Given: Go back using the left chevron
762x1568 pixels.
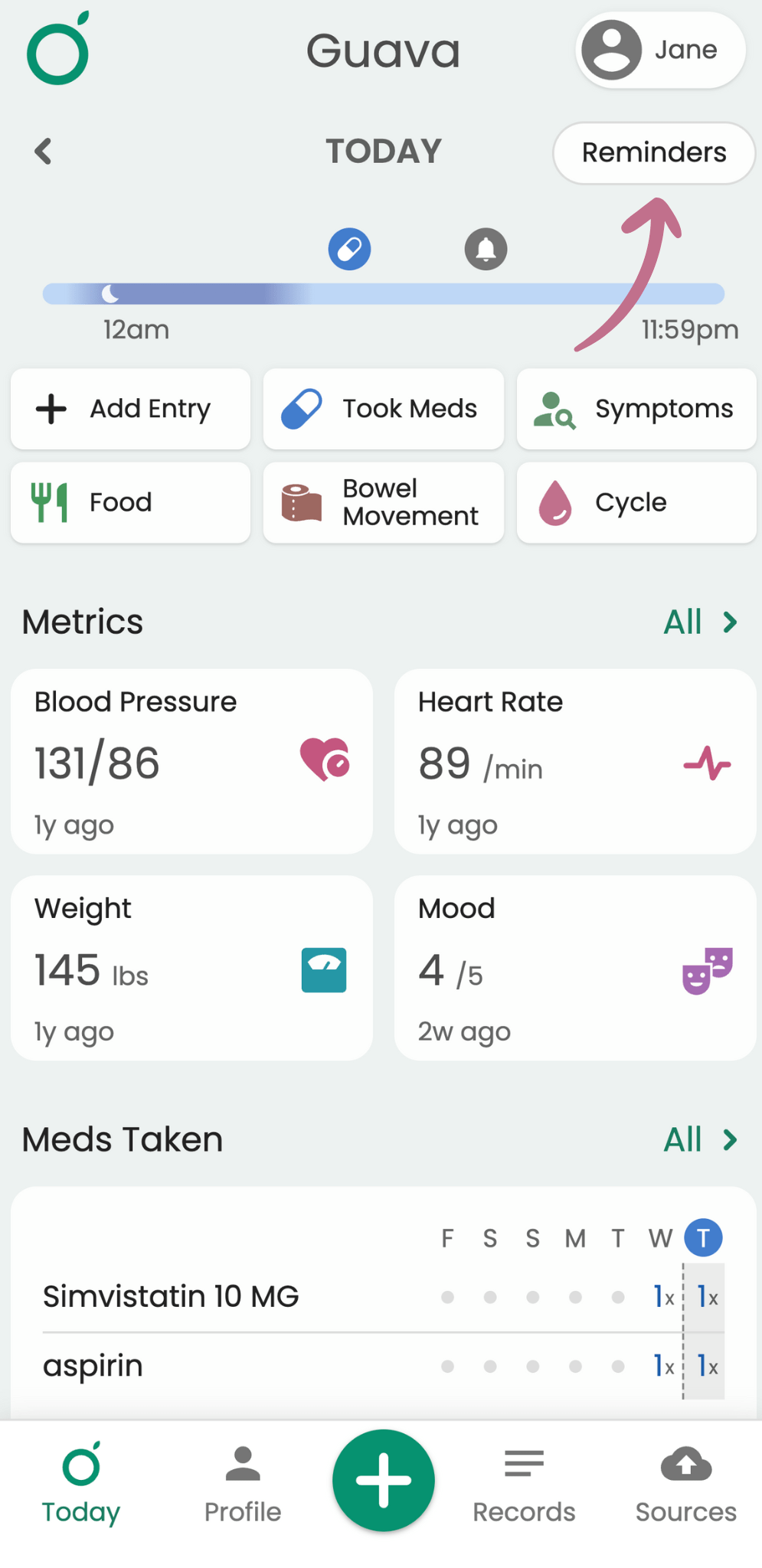Looking at the screenshot, I should [x=44, y=151].
